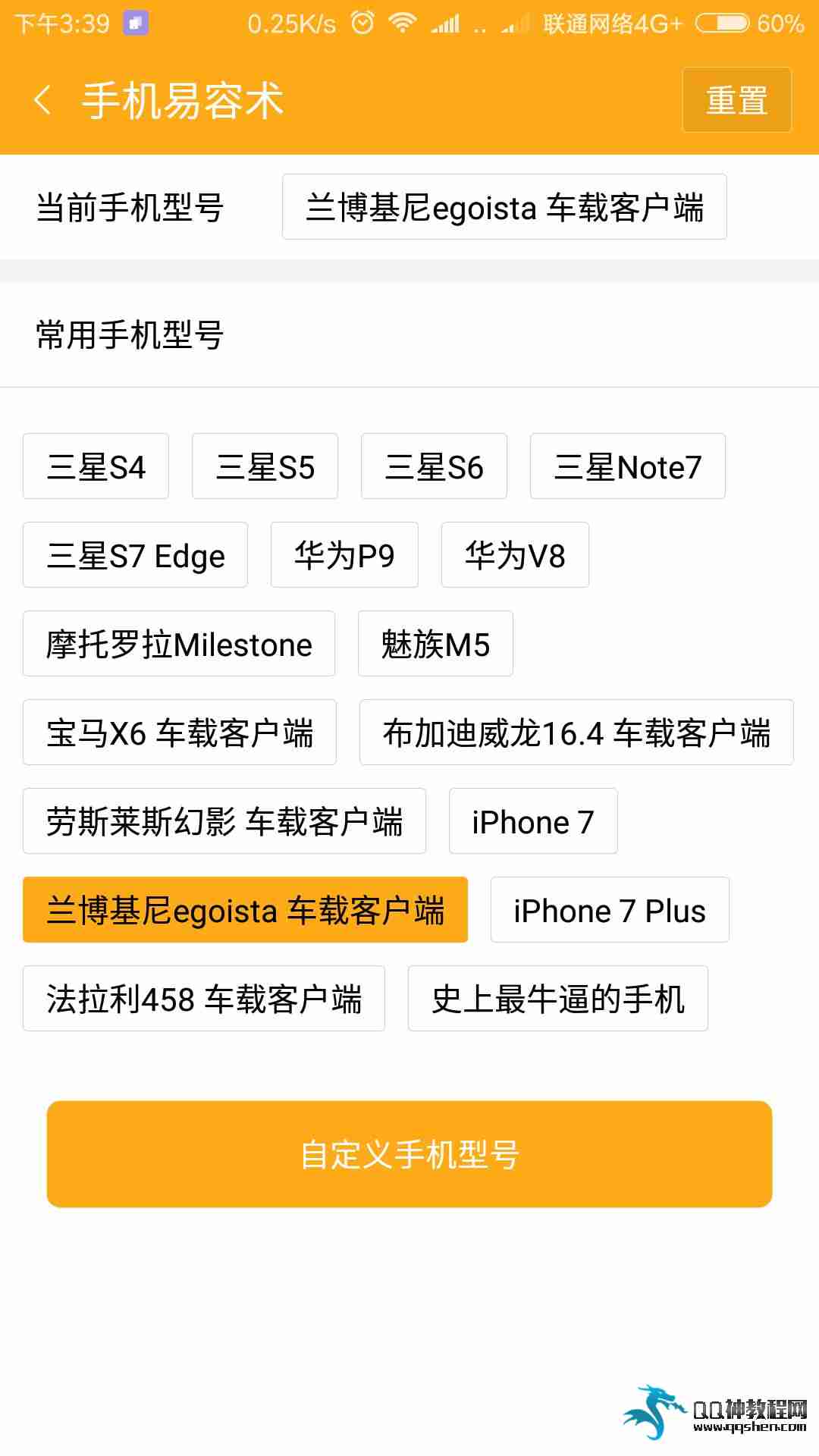819x1456 pixels.
Task: Select 法拉利458 车载客户端
Action: [x=204, y=999]
